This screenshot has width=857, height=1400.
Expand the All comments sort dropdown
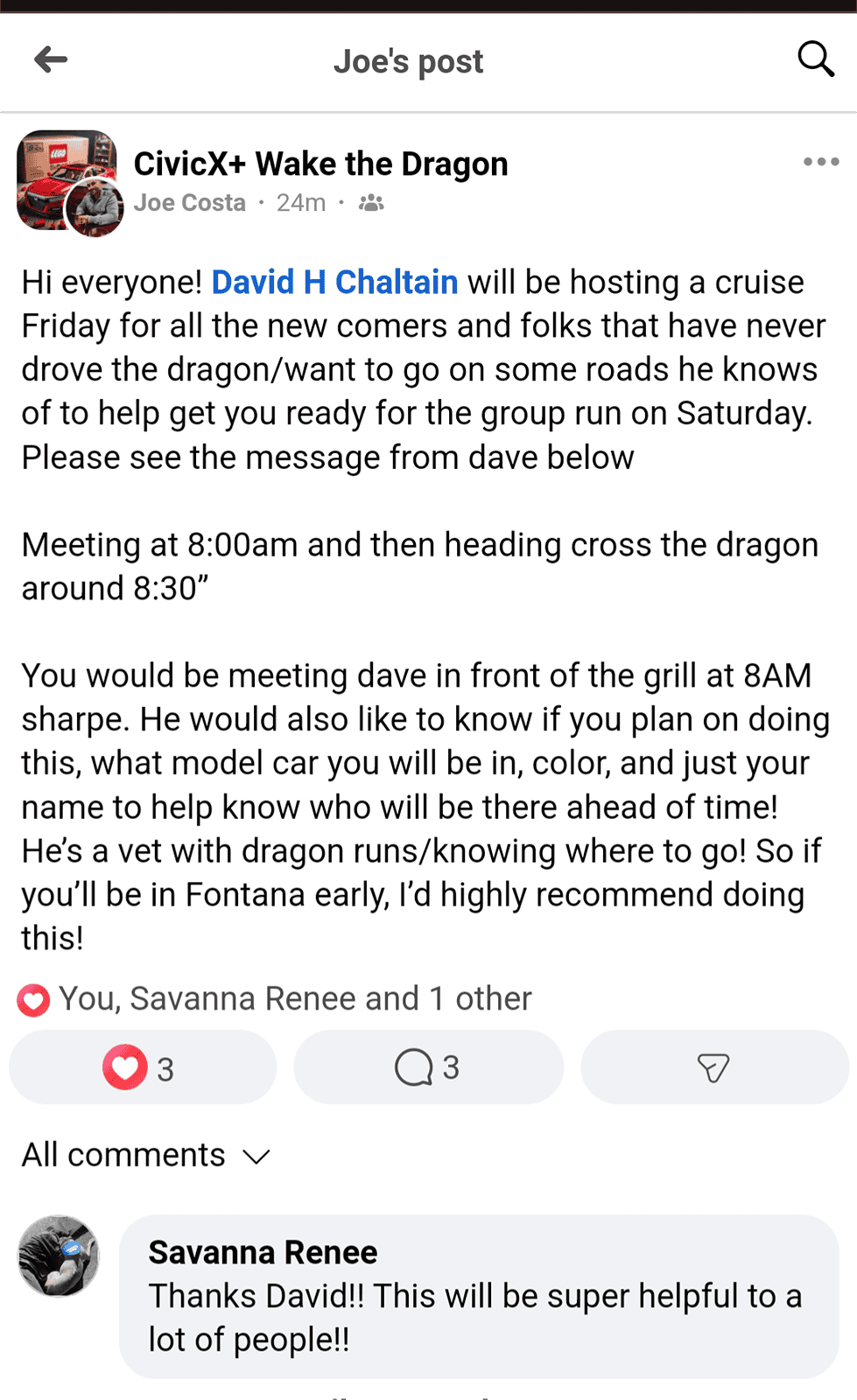[146, 1156]
